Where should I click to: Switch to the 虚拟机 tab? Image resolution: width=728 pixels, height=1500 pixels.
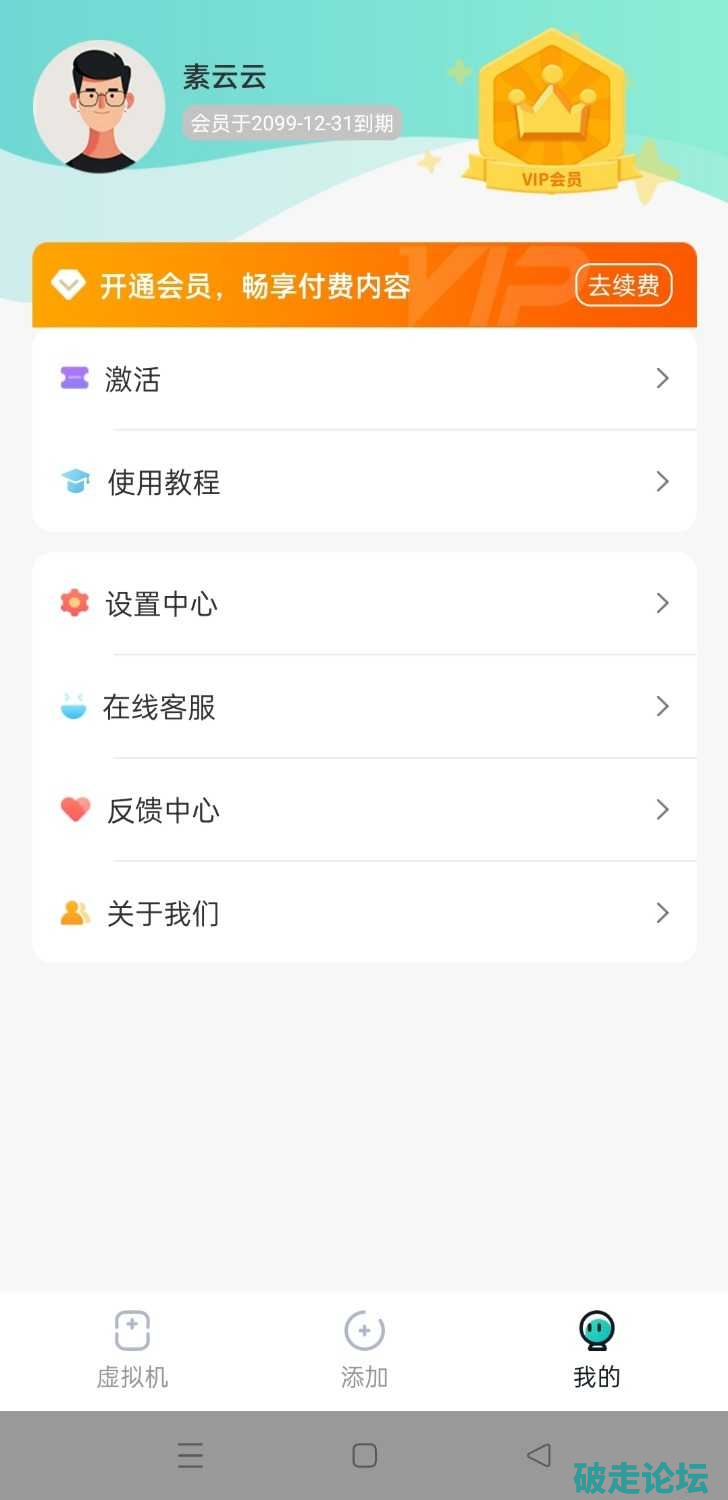click(x=132, y=1350)
